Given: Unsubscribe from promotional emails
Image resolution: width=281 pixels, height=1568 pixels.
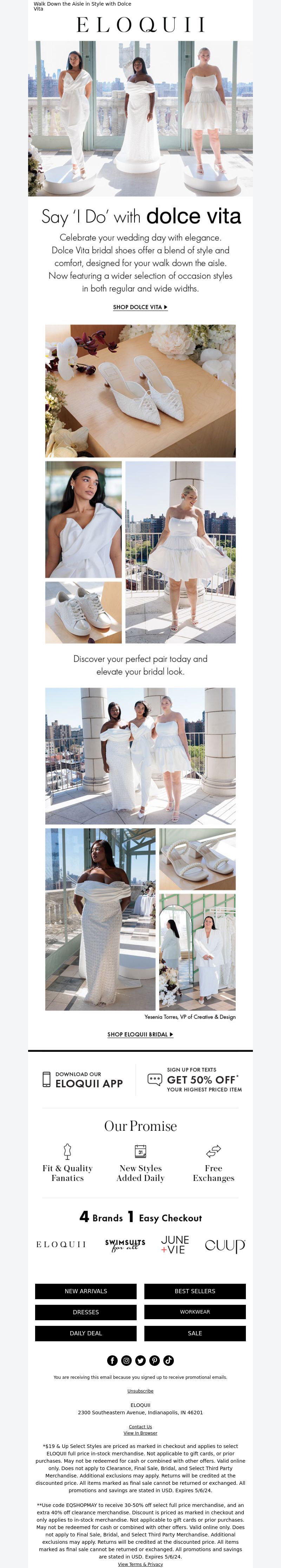Looking at the screenshot, I should [x=140, y=1391].
